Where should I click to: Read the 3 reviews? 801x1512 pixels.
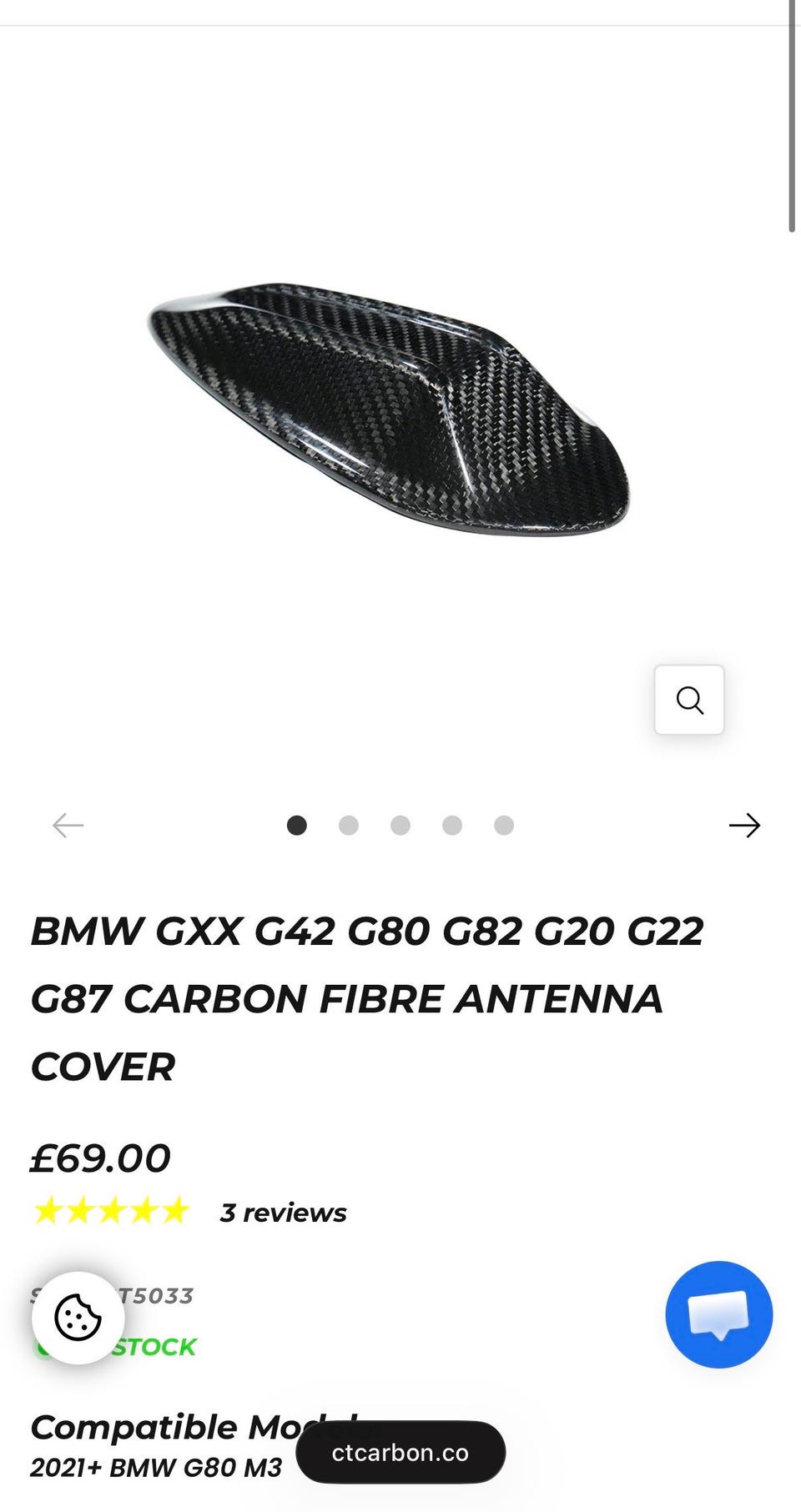283,1213
